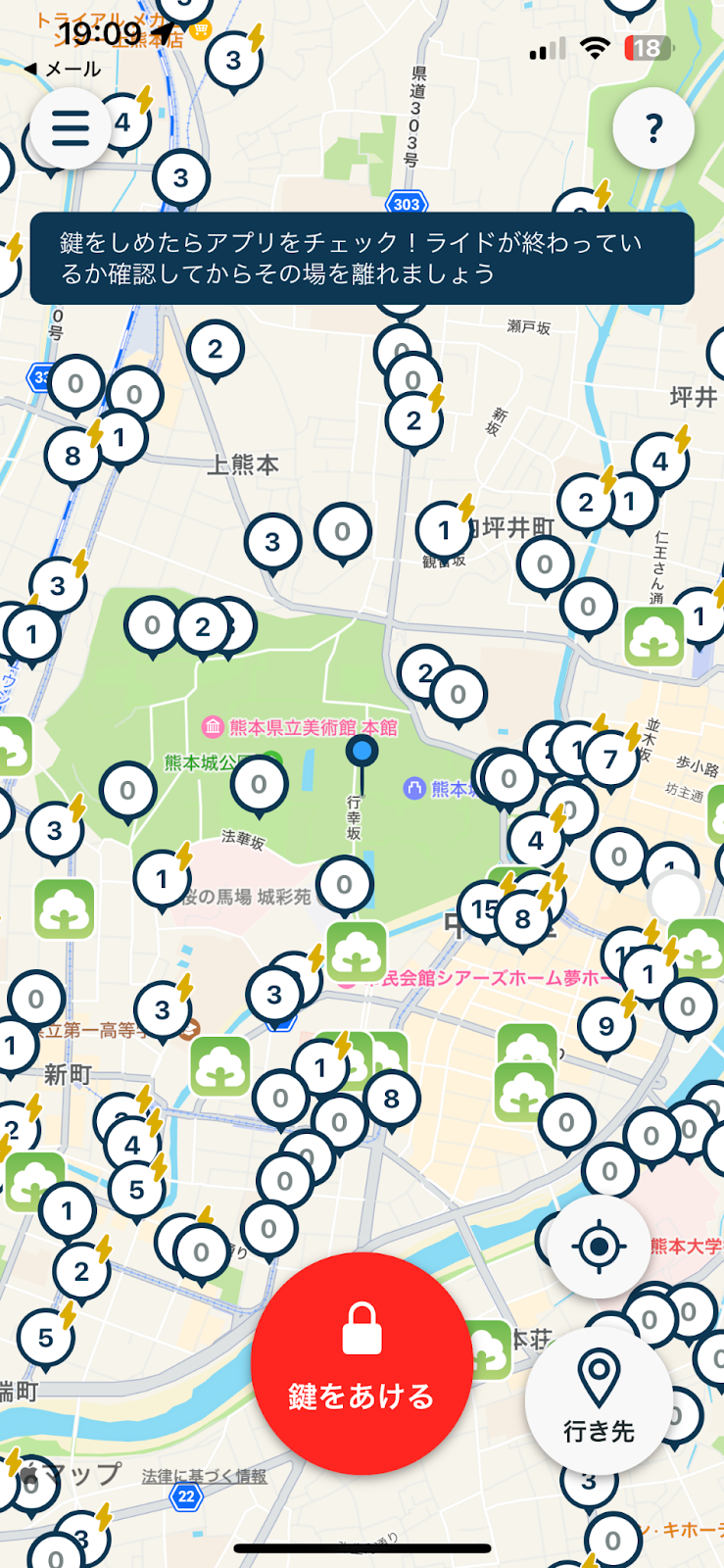Viewport: 724px width, 1568px height.
Task: Tap the red 鍵をあける unlock button
Action: [x=362, y=1363]
